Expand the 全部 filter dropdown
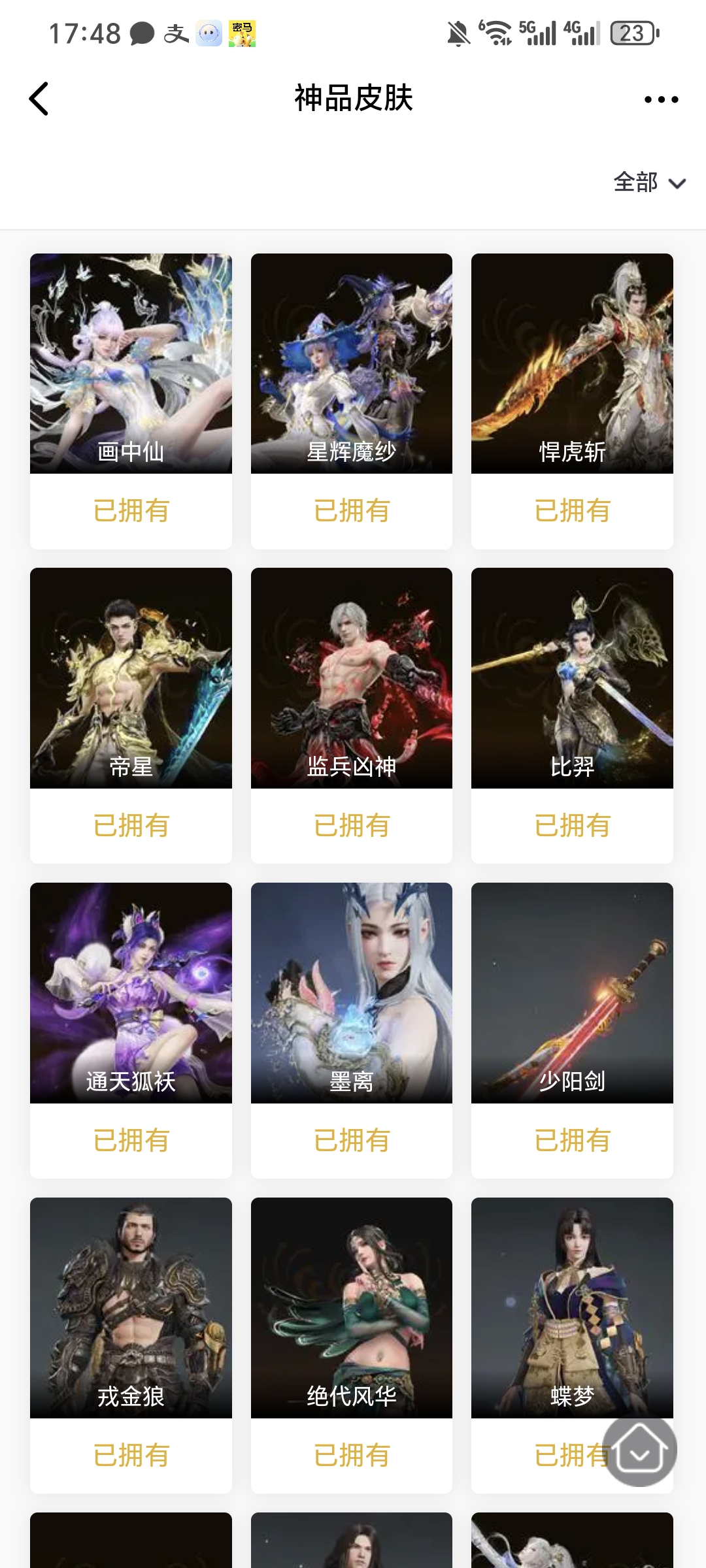This screenshot has width=706, height=1568. [x=649, y=182]
